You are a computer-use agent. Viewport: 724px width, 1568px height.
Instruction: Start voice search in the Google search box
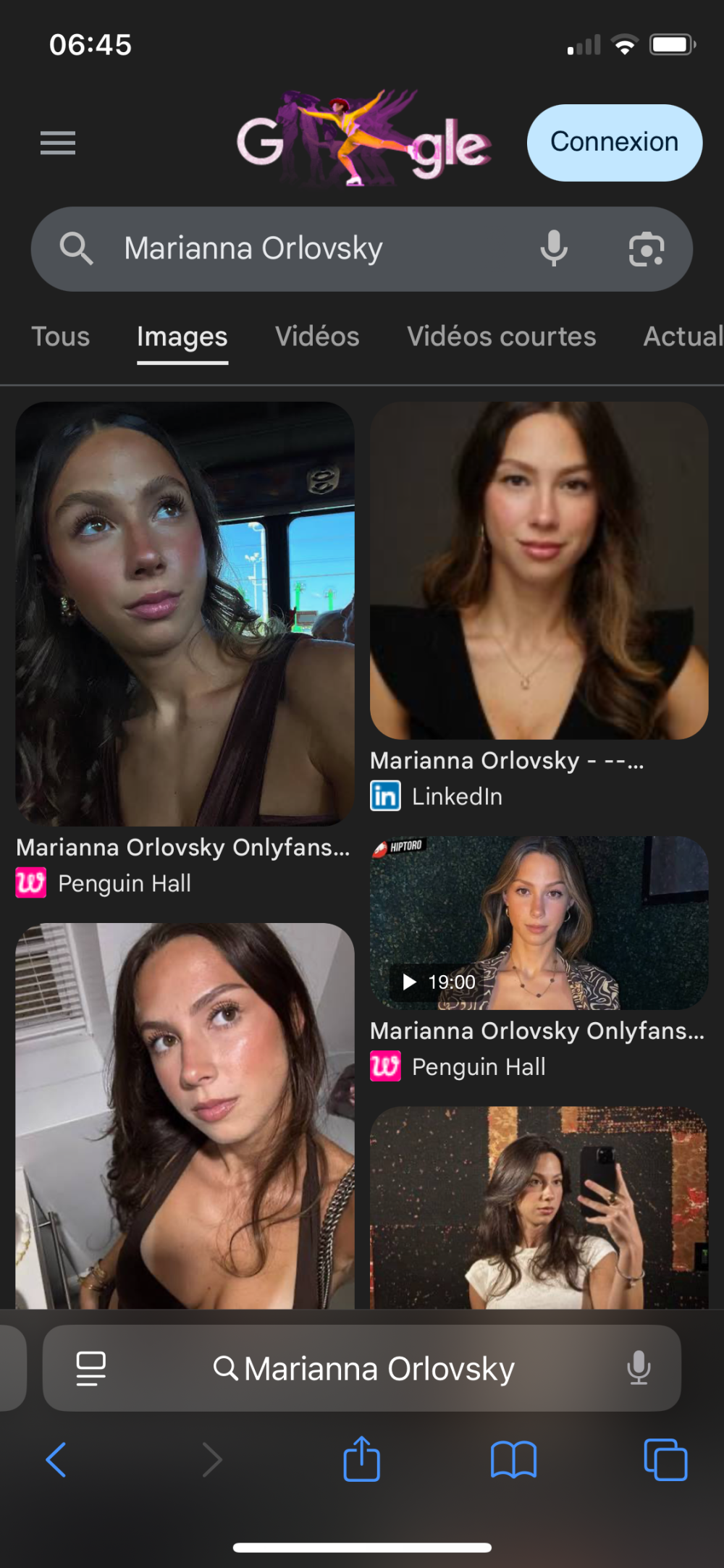point(554,249)
